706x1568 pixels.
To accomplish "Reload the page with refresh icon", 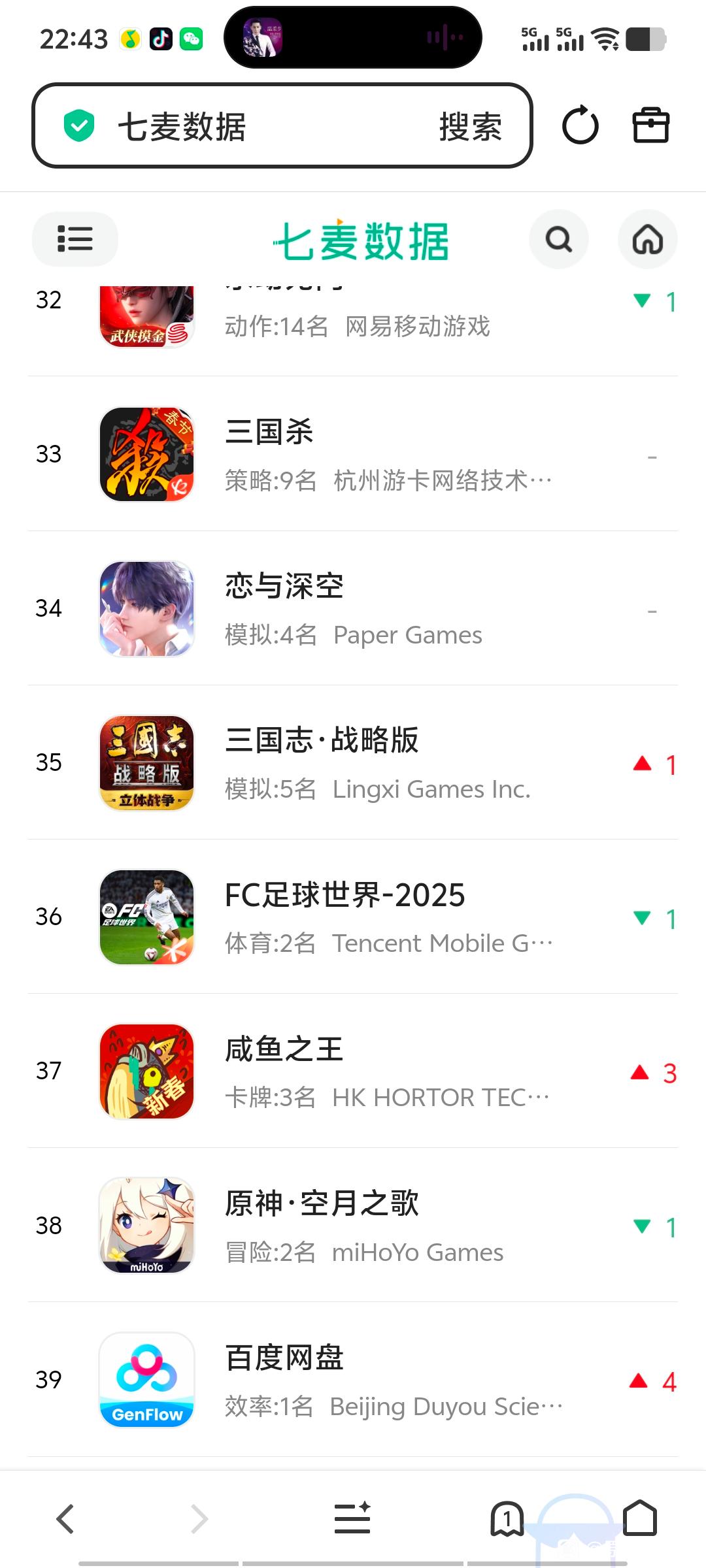I will (x=580, y=125).
